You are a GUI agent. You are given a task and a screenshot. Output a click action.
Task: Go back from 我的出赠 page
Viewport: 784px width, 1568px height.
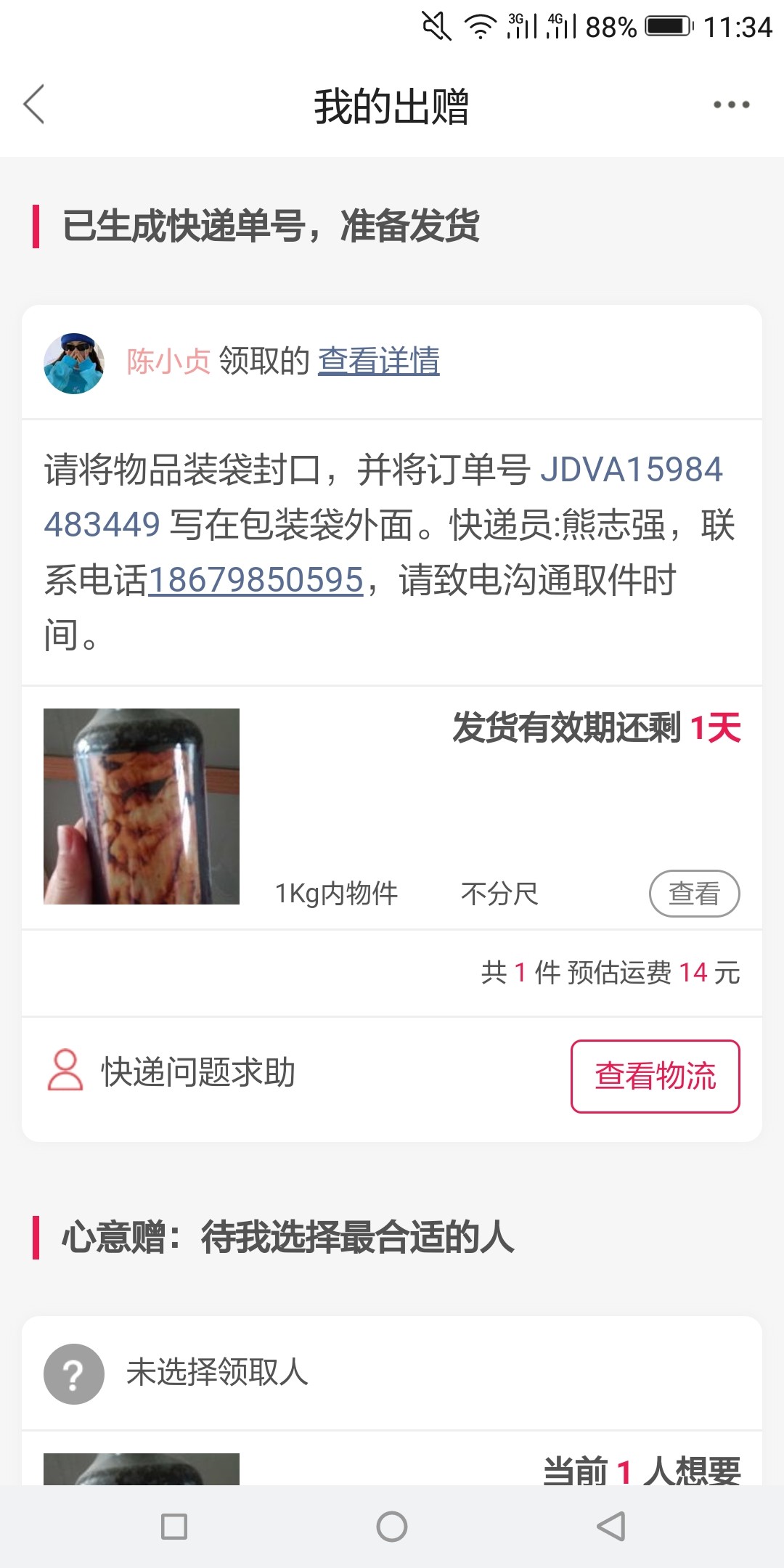click(34, 105)
